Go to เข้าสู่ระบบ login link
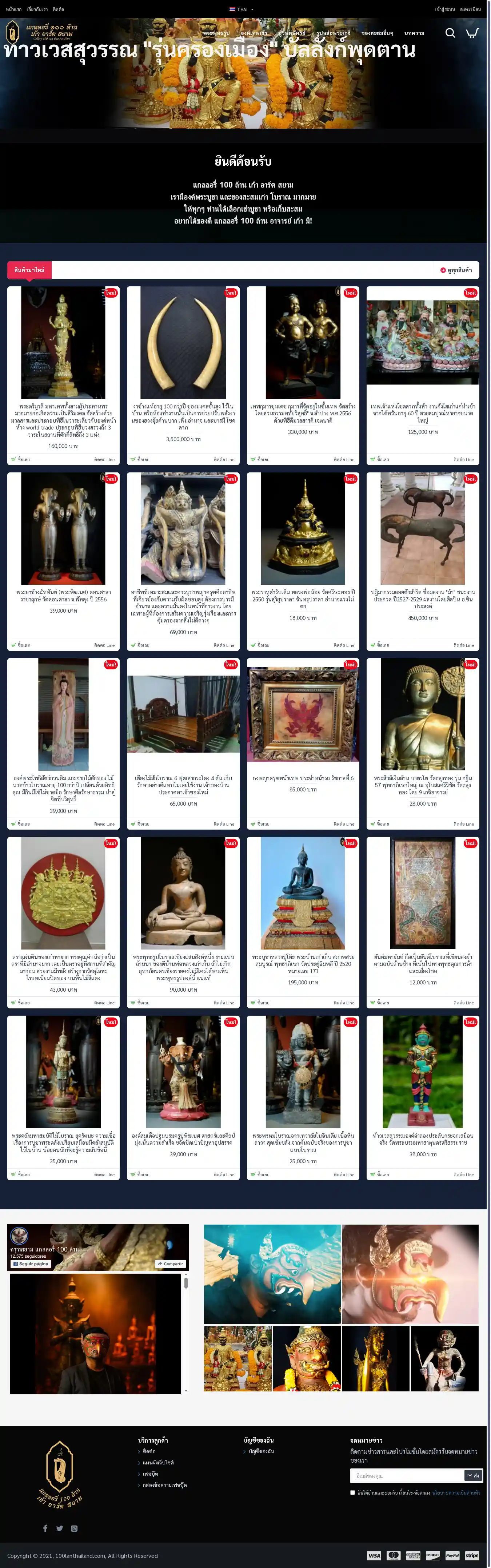This screenshot has width=491, height=1568. pos(444,9)
